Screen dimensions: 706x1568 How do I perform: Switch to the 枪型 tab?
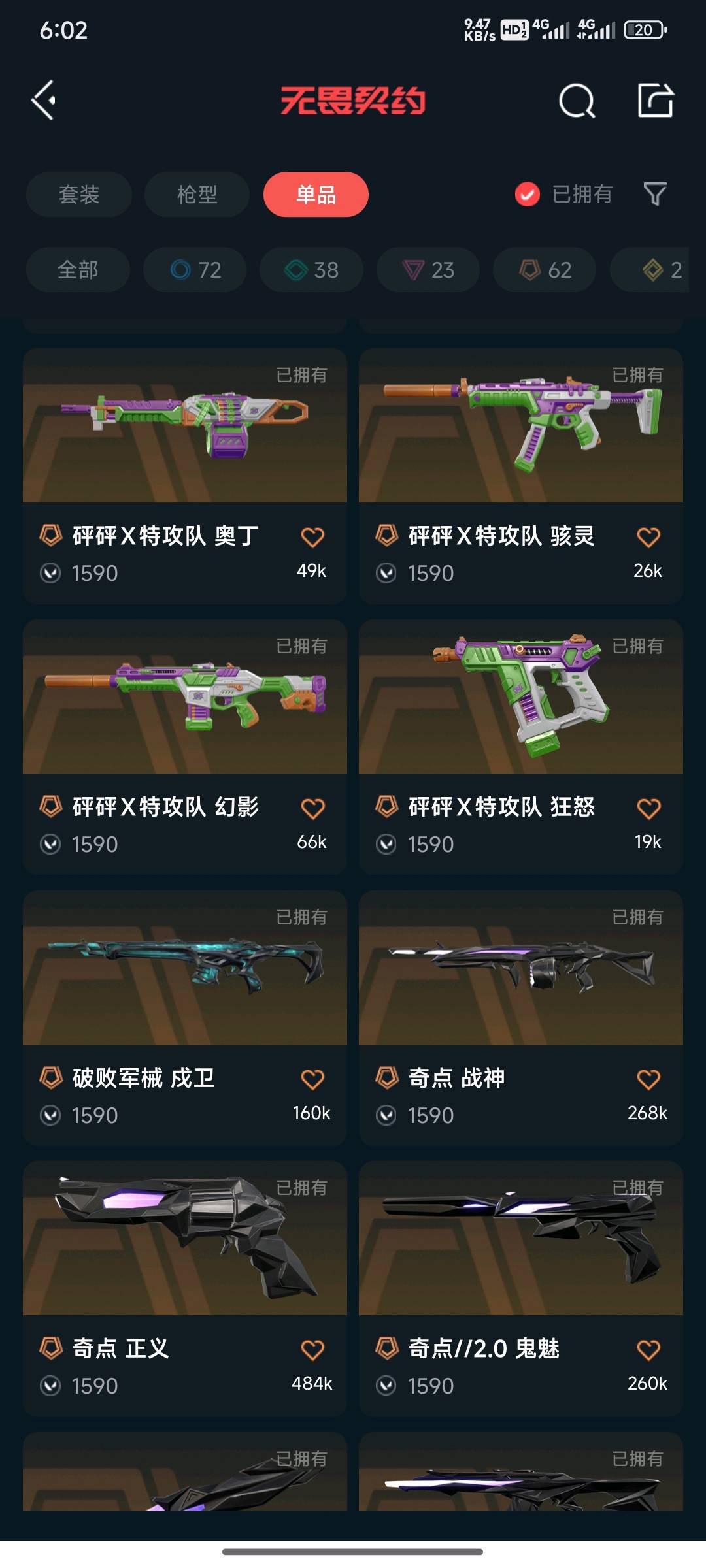pyautogui.click(x=197, y=194)
